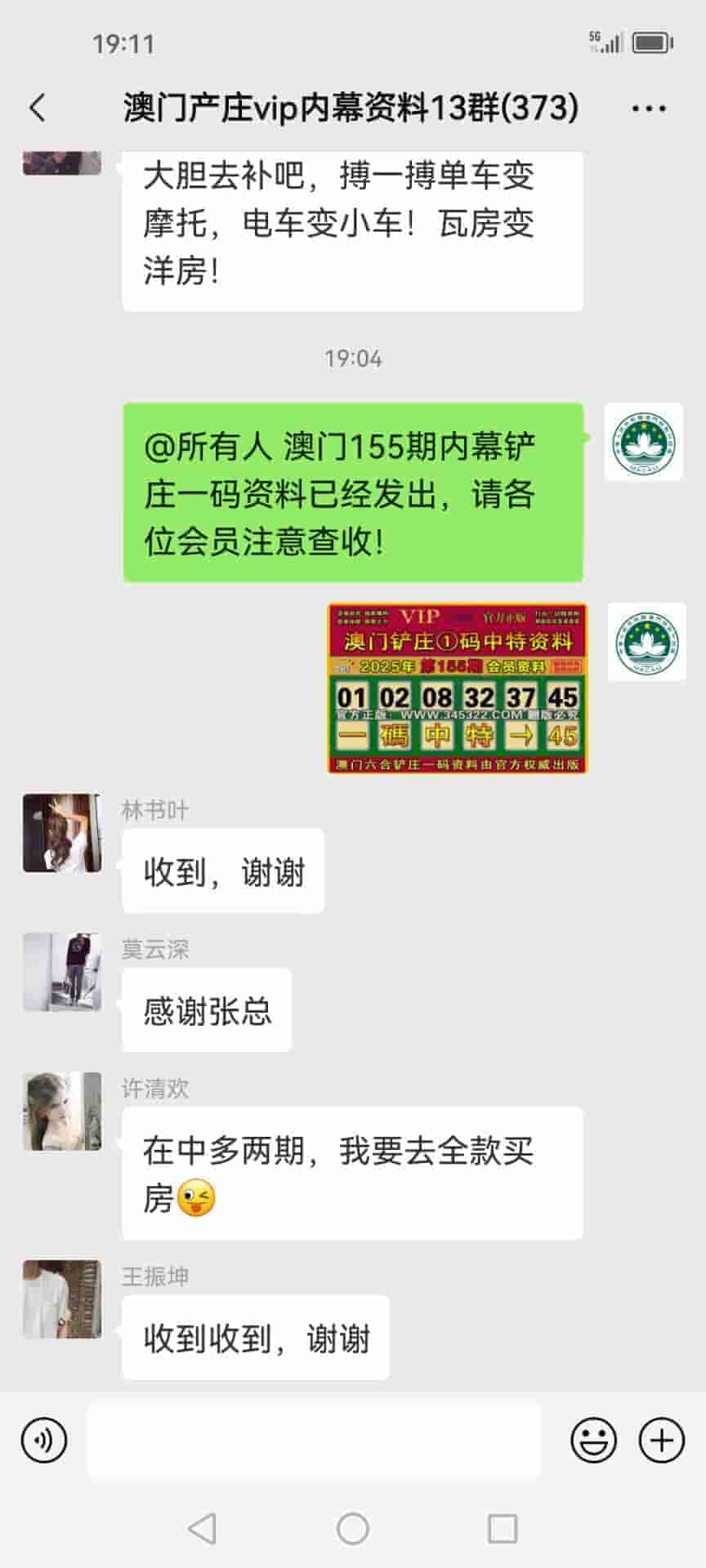Tap system home button
This screenshot has width=706, height=1568.
point(353,1529)
